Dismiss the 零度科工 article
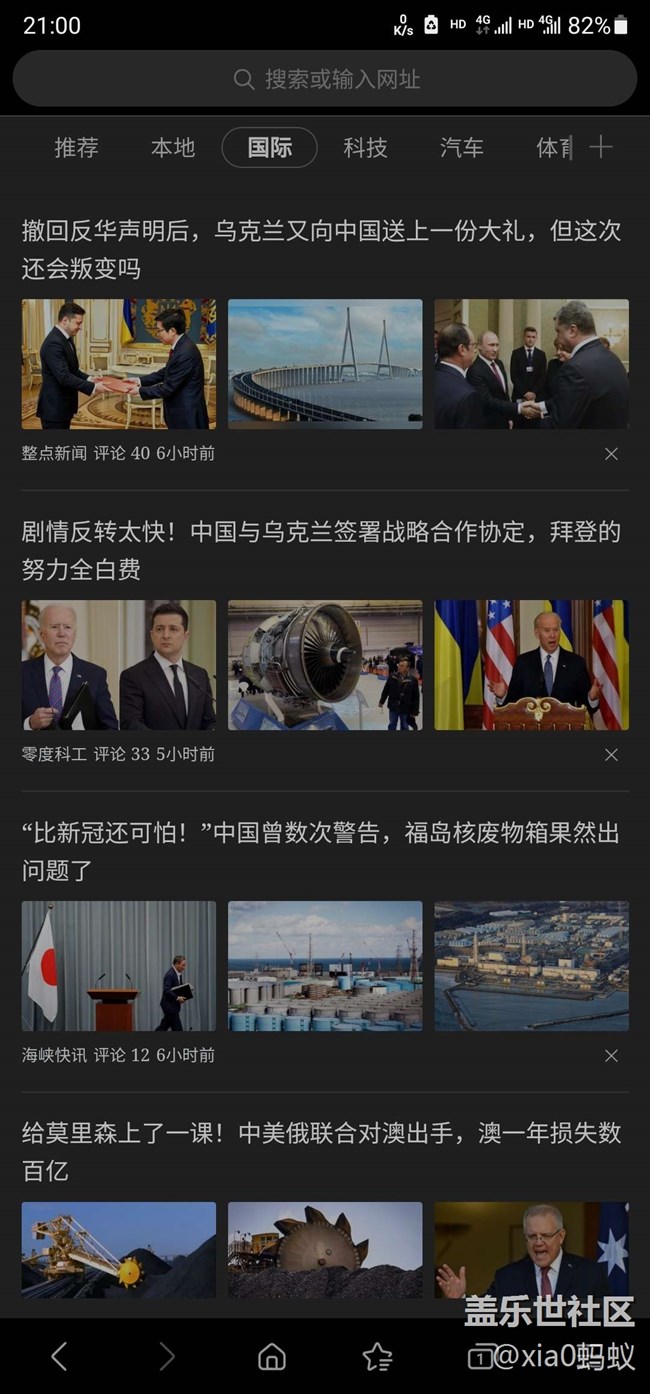This screenshot has height=1394, width=650. click(611, 755)
